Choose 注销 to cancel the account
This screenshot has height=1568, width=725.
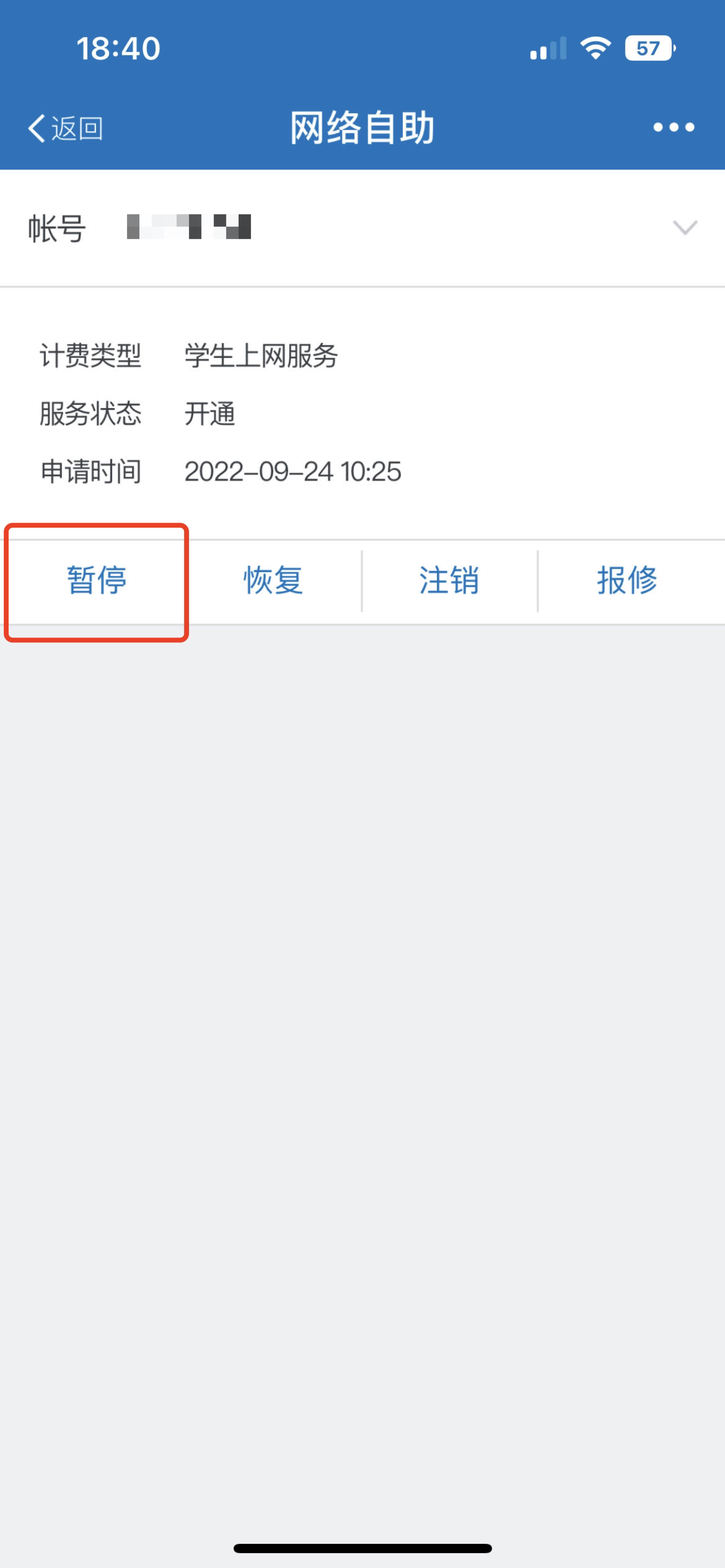pos(449,581)
